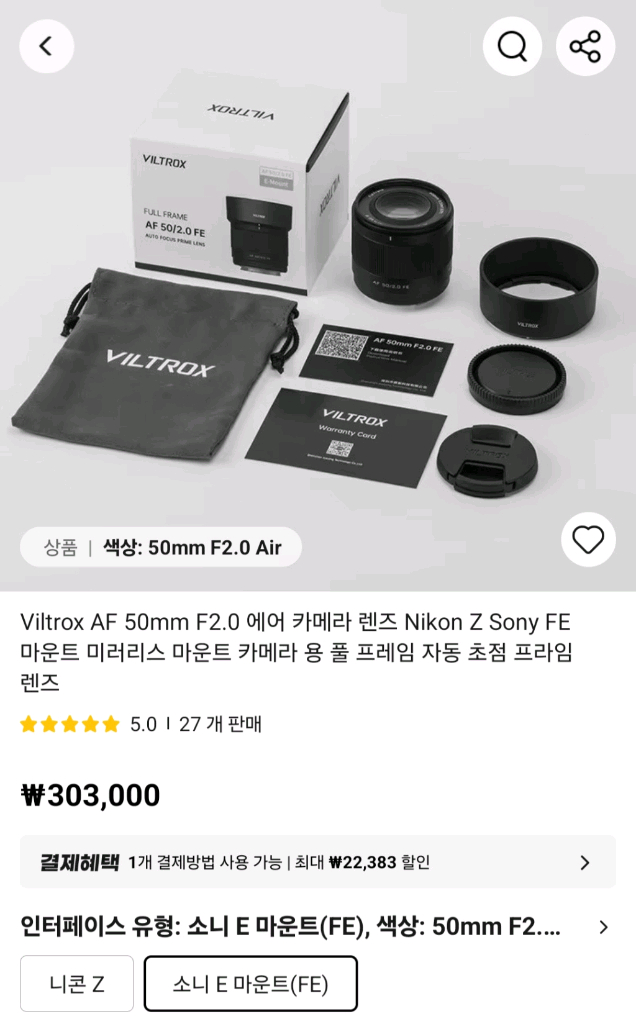Open 결제혜택 payment benefits details

click(x=318, y=862)
